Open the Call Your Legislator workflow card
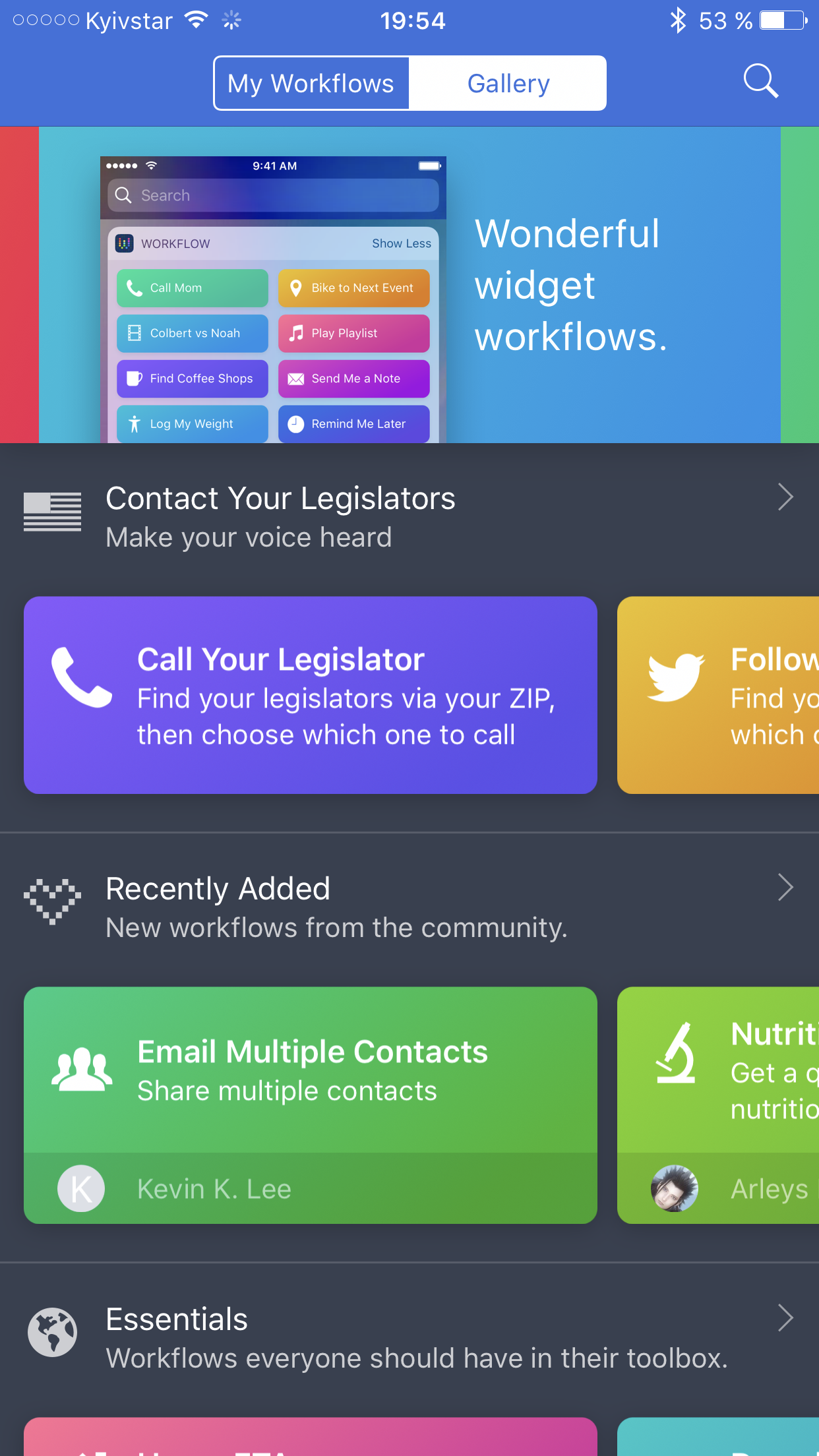This screenshot has height=1456, width=819. [311, 695]
